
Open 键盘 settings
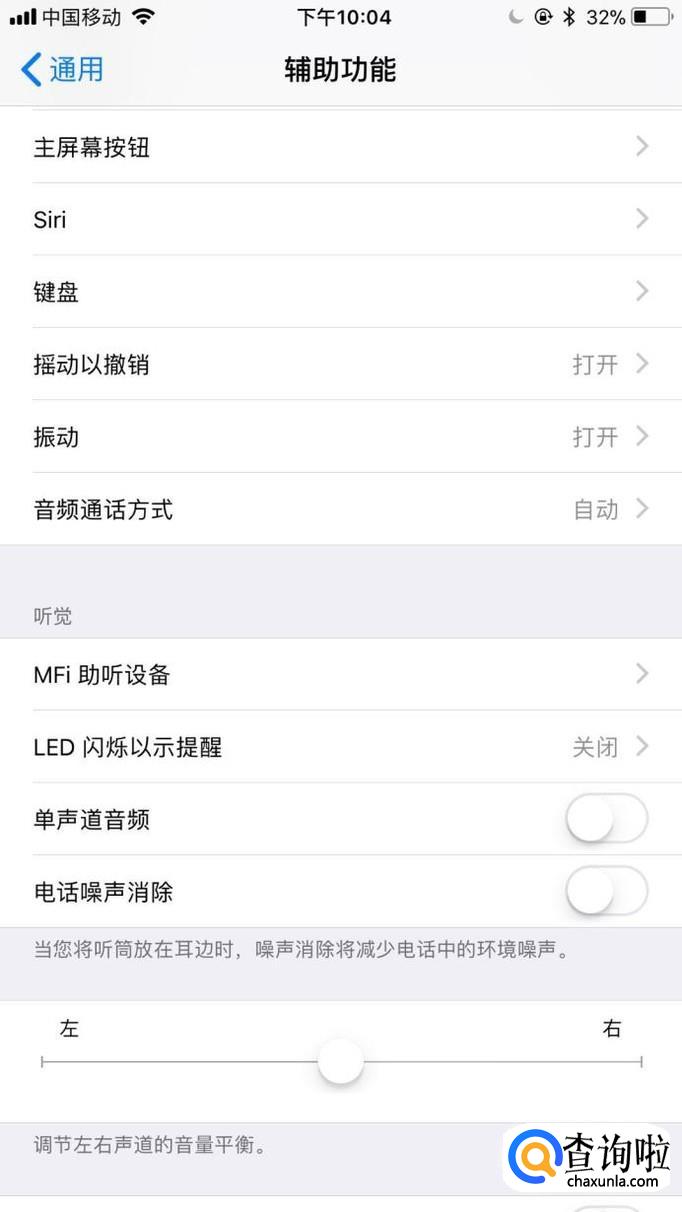pyautogui.click(x=341, y=292)
